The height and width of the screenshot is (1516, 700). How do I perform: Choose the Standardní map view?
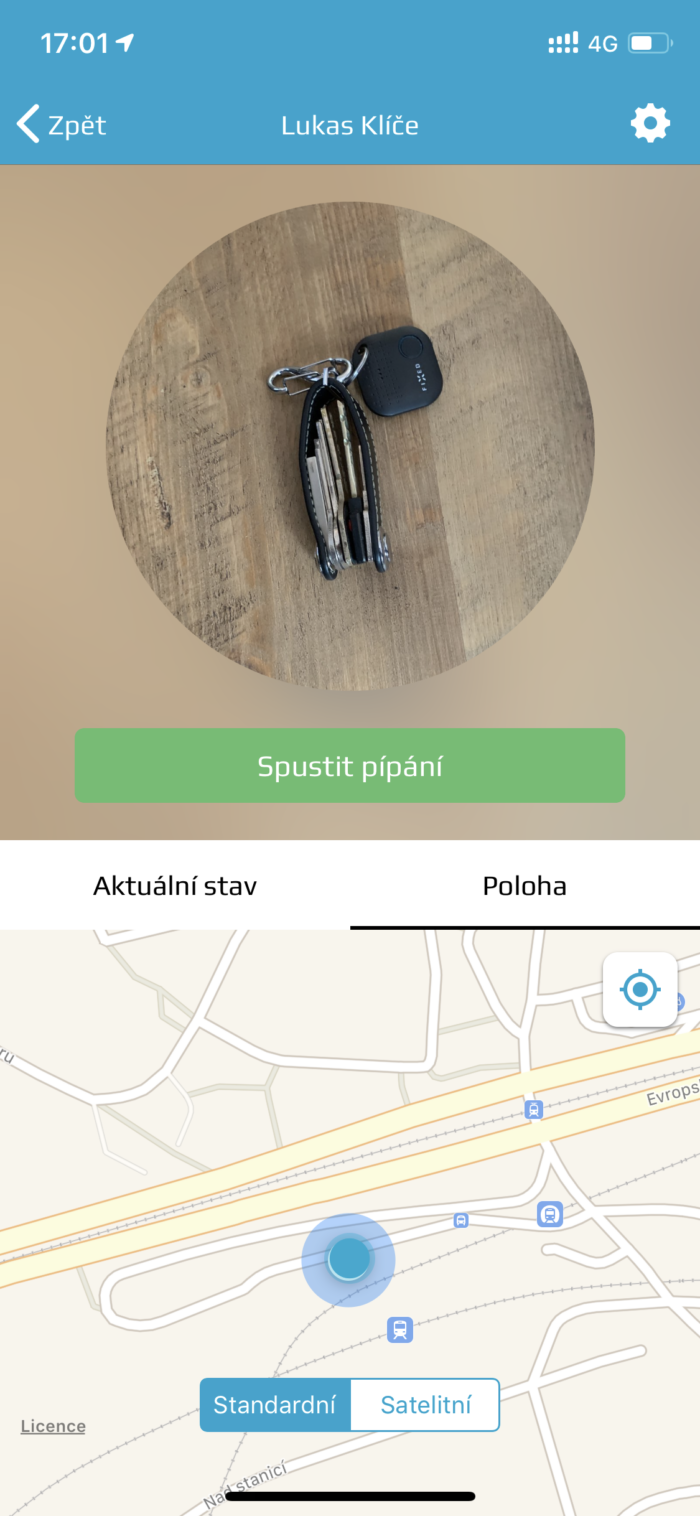coord(275,1405)
